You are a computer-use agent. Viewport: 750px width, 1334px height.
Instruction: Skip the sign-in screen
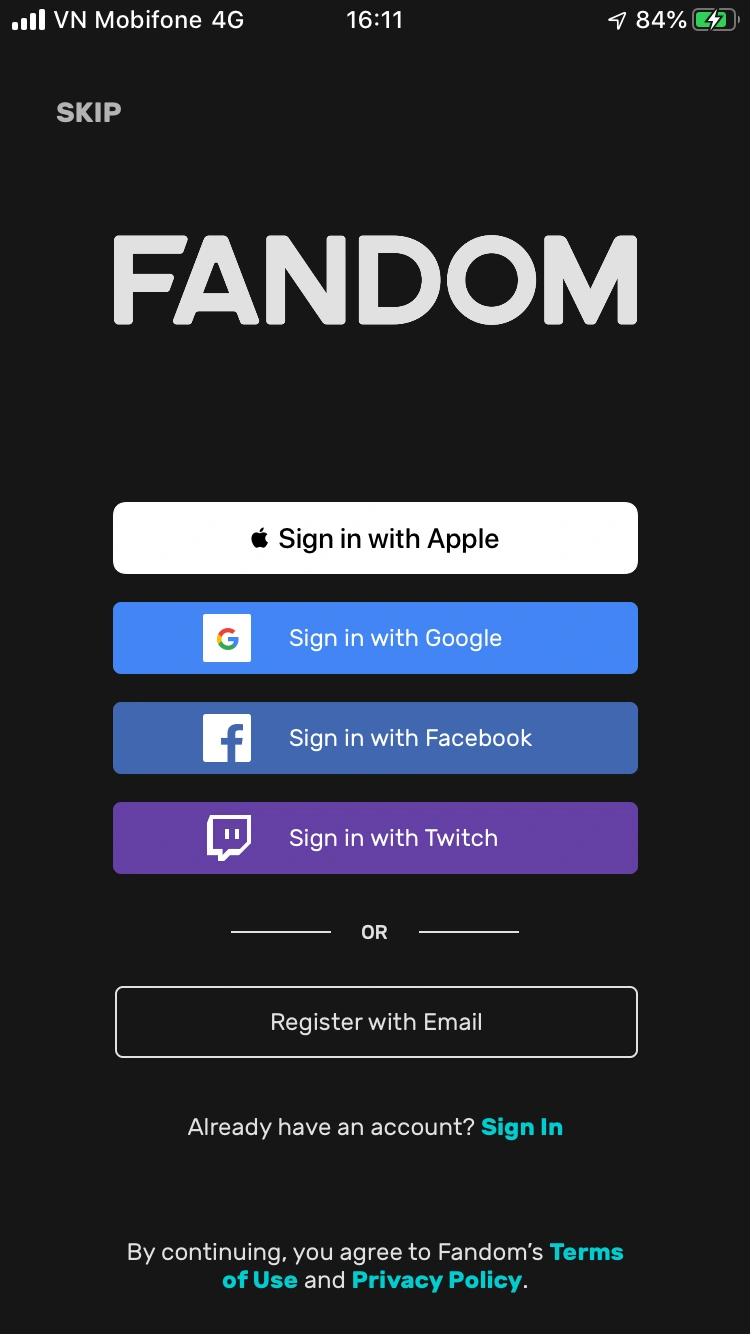coord(88,112)
